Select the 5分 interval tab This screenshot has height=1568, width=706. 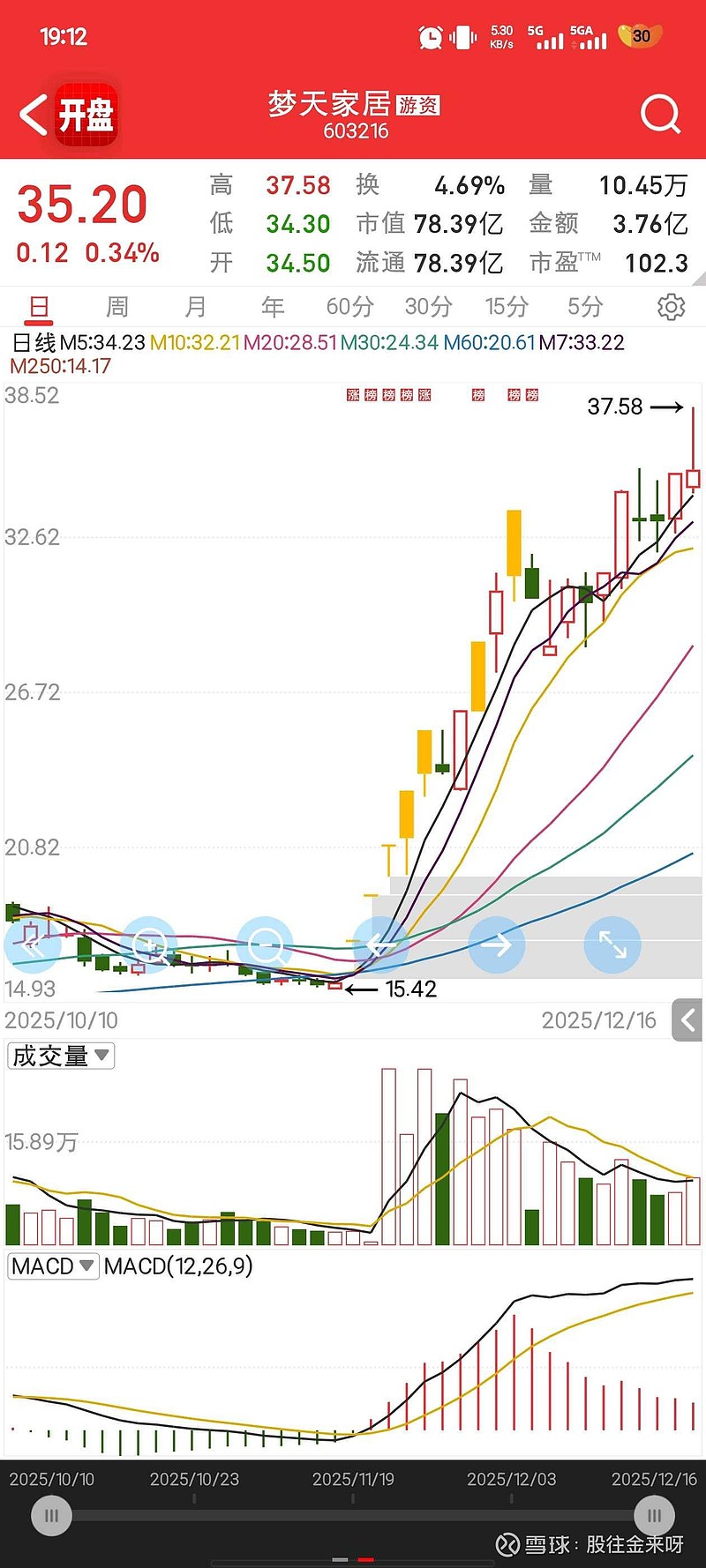point(585,306)
